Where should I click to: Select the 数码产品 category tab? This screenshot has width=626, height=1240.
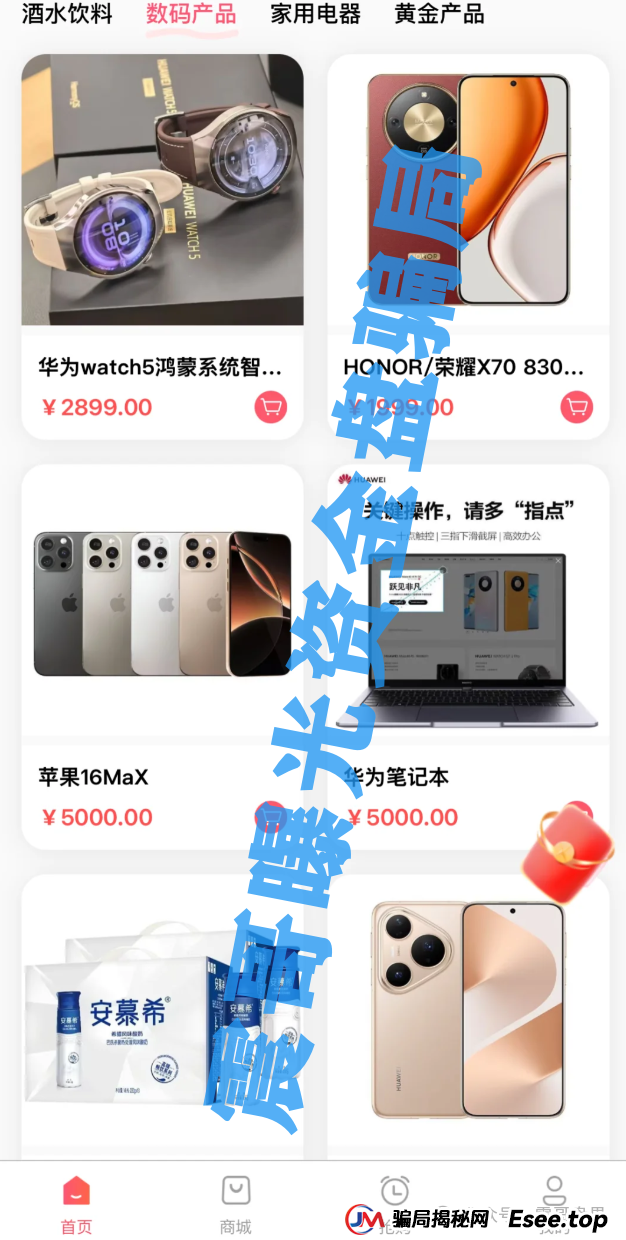(191, 14)
